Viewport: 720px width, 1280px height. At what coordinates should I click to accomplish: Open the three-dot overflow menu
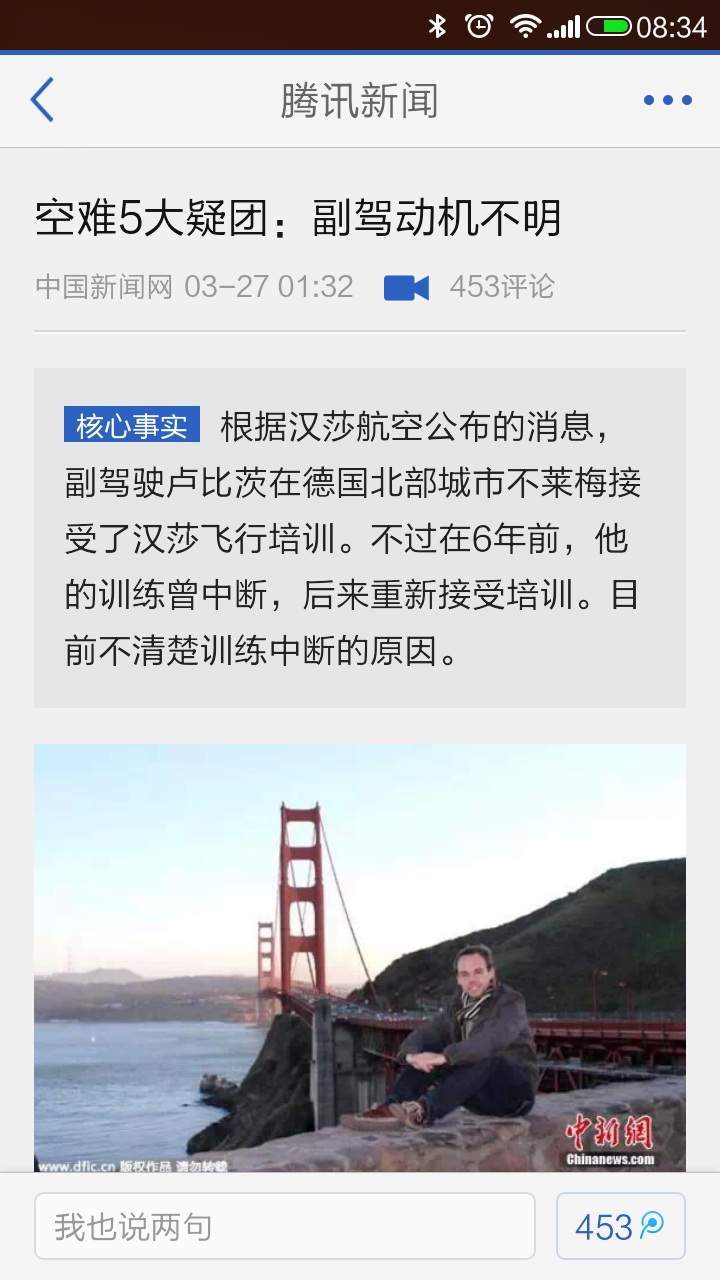667,100
